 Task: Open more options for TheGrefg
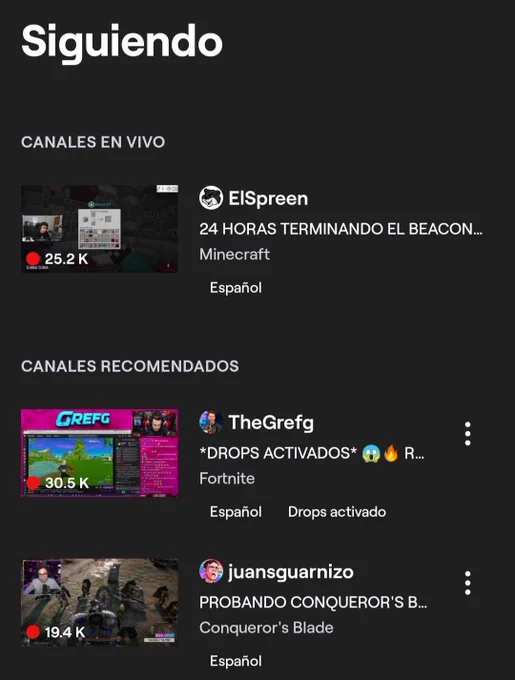coord(467,433)
